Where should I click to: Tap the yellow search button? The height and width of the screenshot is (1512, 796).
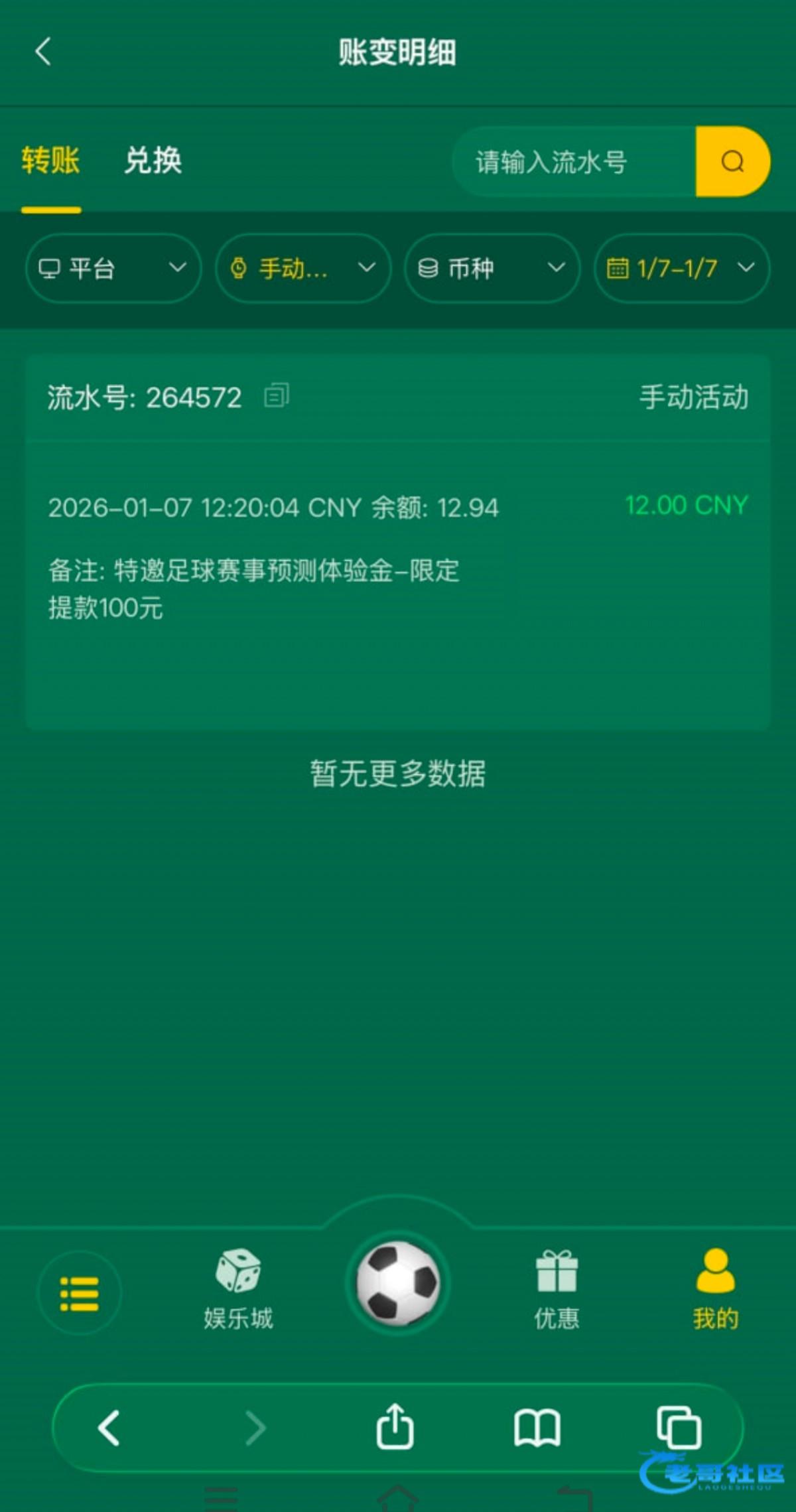(733, 162)
